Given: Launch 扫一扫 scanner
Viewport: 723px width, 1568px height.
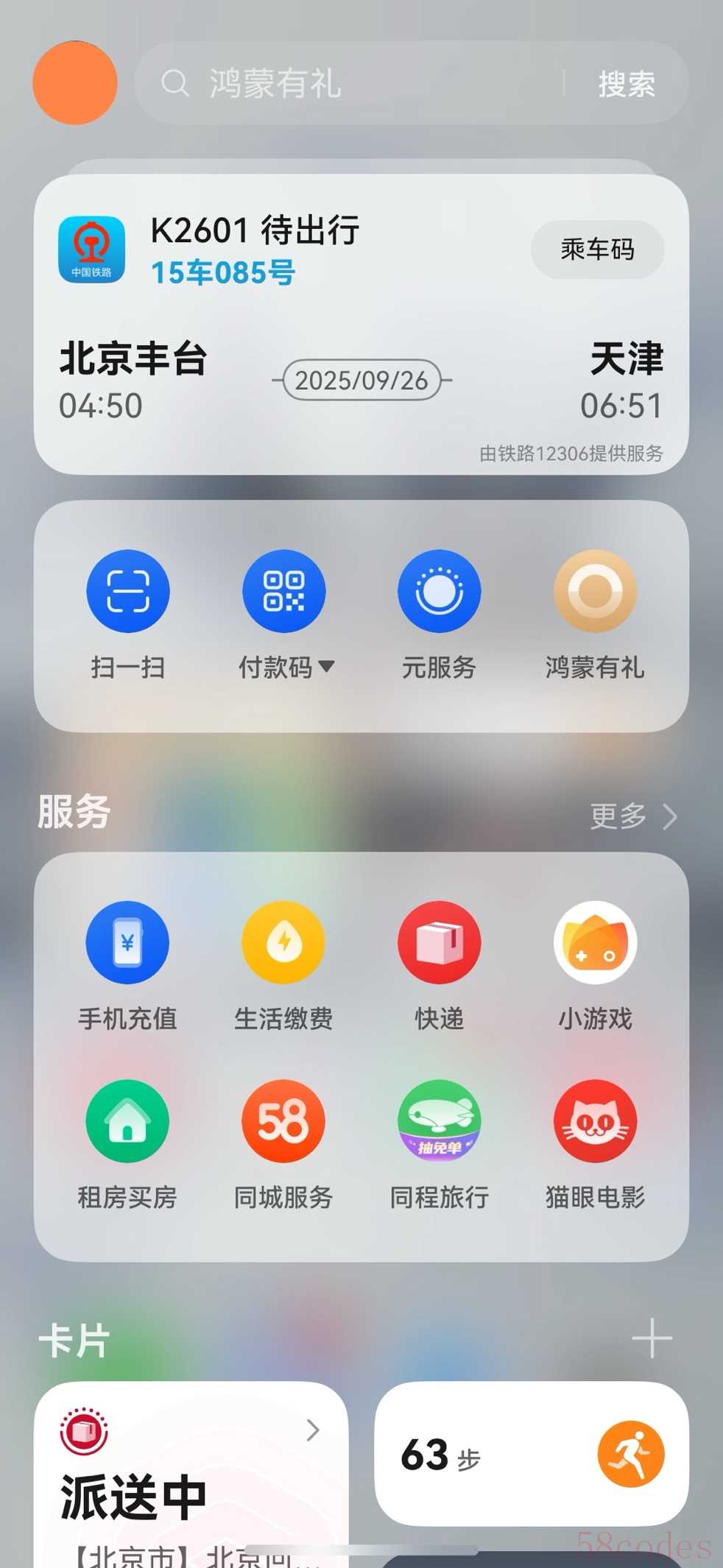Looking at the screenshot, I should [128, 591].
